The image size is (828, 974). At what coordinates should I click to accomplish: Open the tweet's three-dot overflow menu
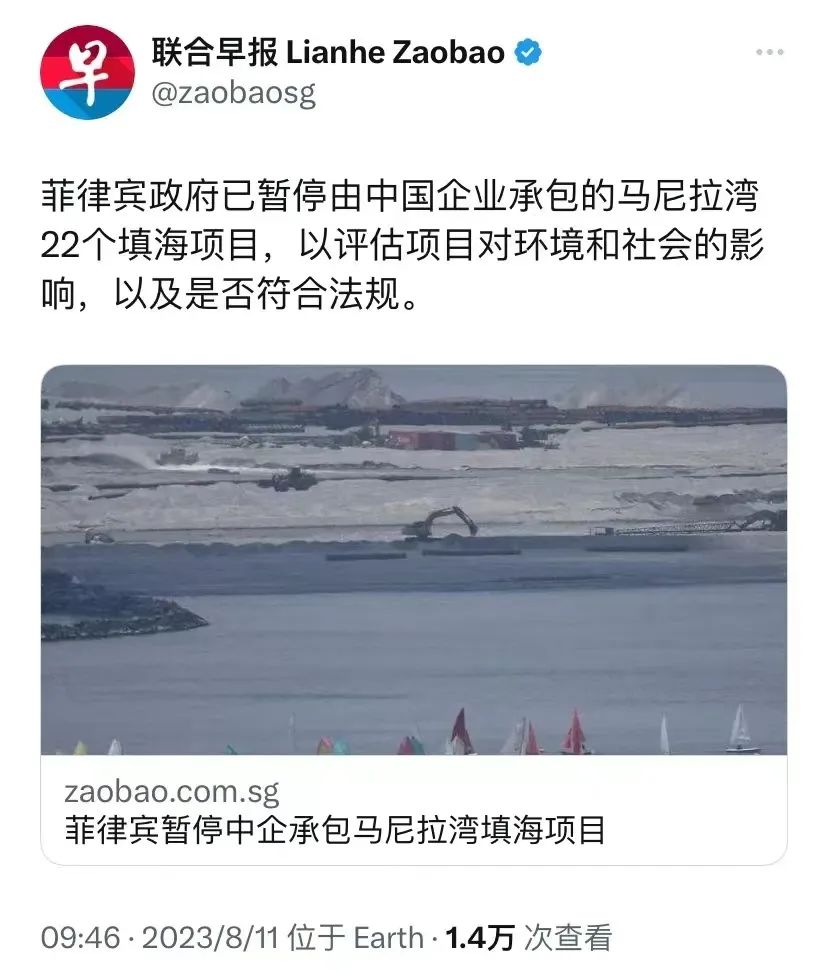[769, 53]
